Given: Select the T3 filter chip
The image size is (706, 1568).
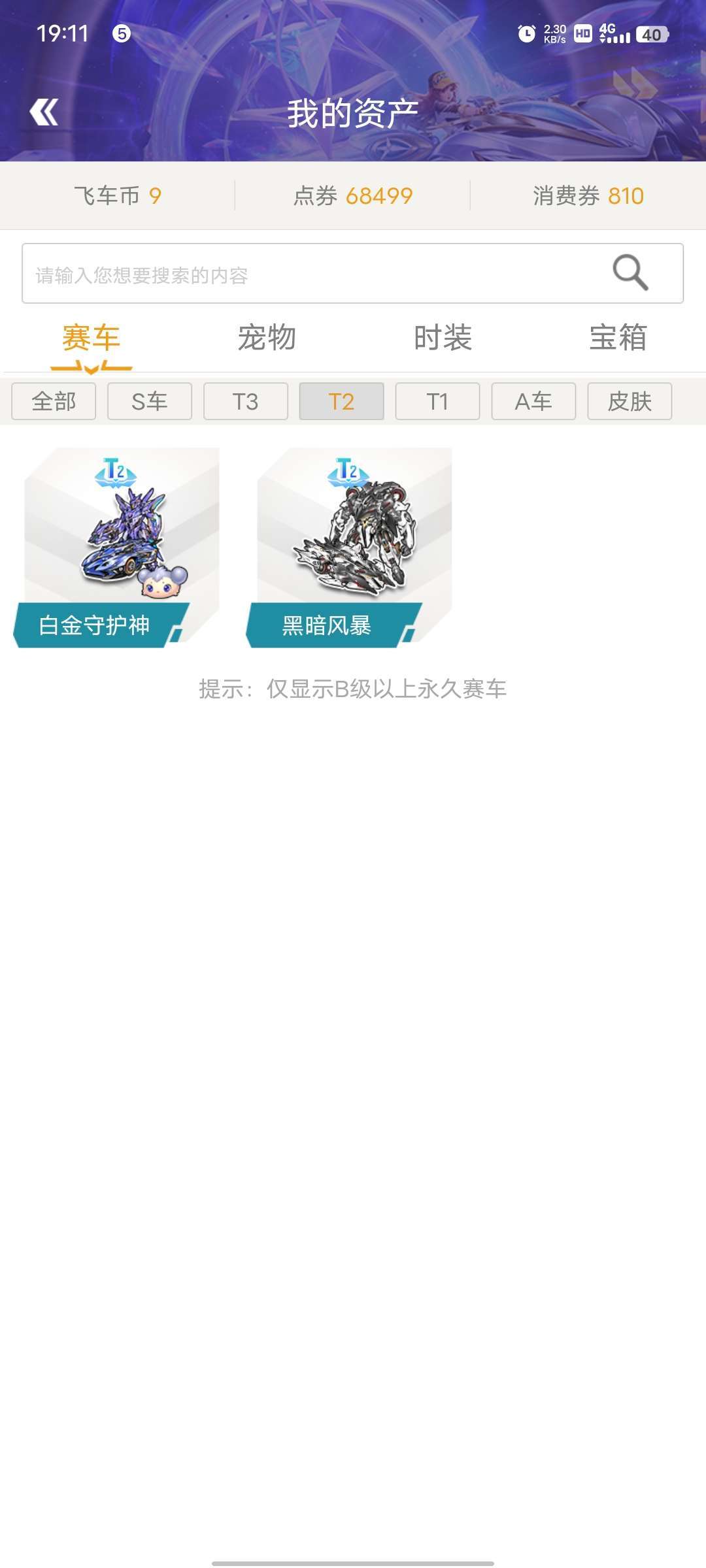Looking at the screenshot, I should coord(246,401).
